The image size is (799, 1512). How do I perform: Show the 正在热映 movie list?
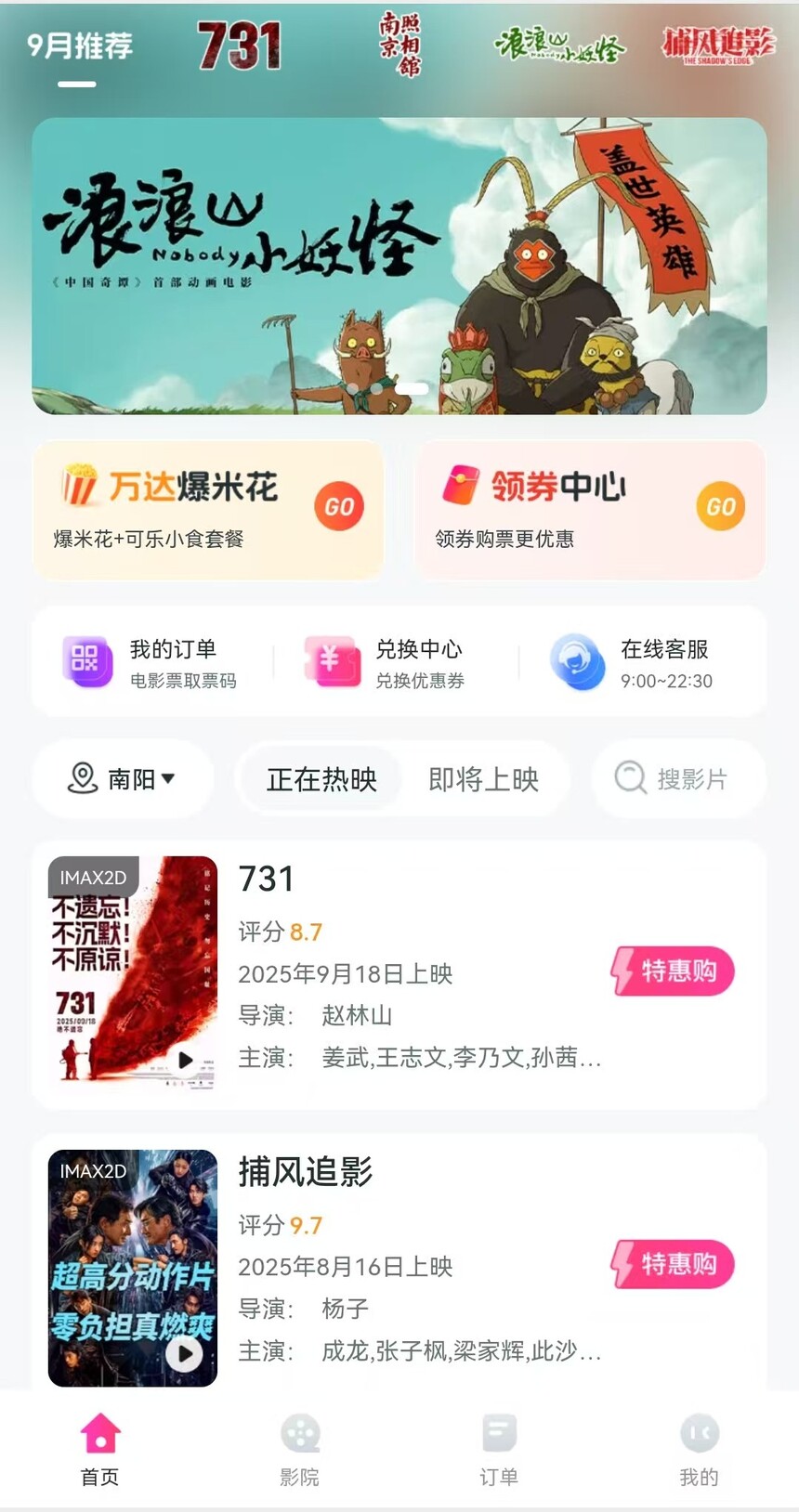click(321, 779)
